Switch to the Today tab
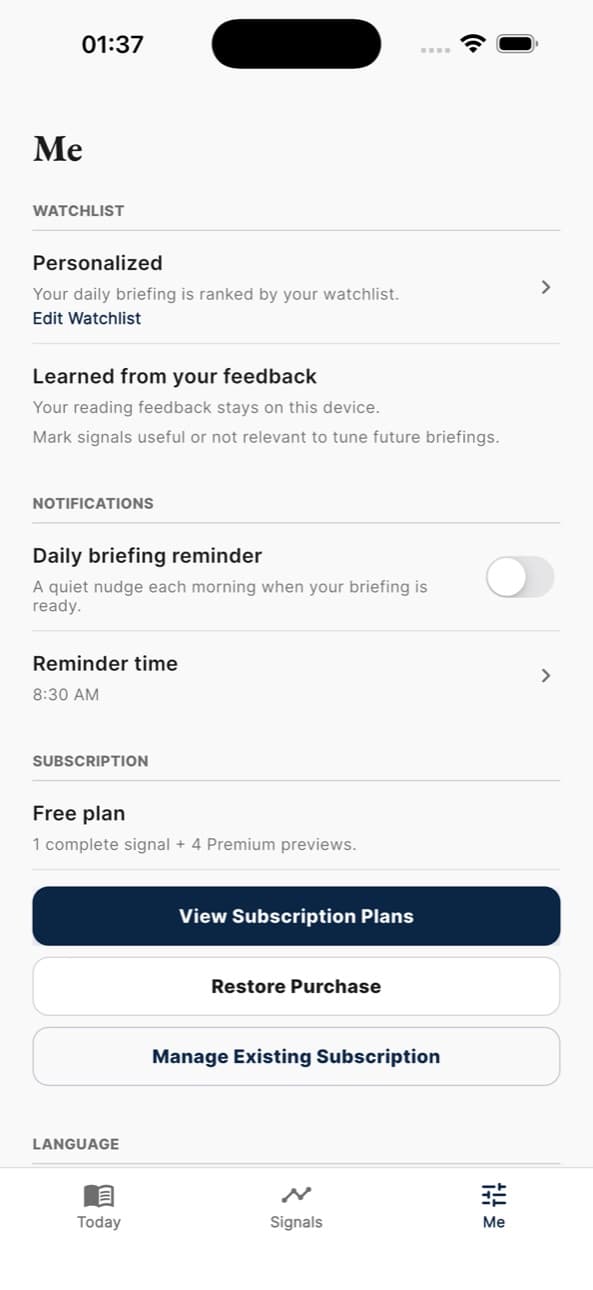 click(x=99, y=1206)
